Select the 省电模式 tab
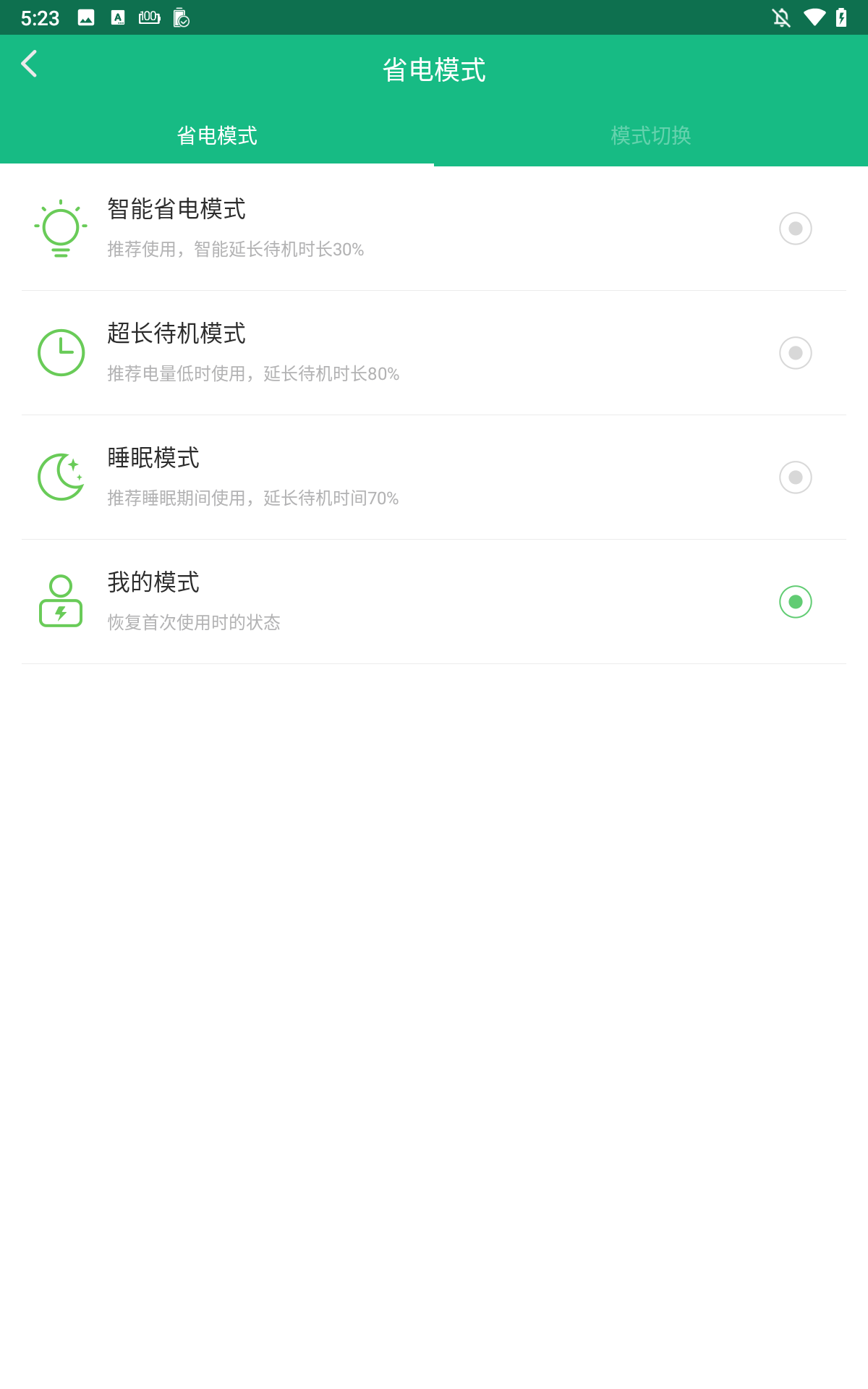 point(217,135)
